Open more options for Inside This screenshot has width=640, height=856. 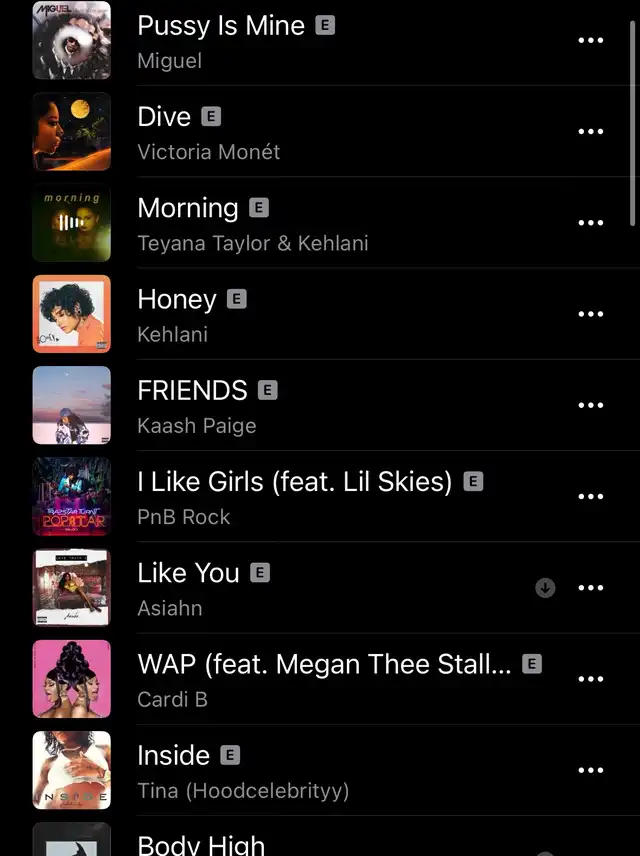(x=591, y=770)
